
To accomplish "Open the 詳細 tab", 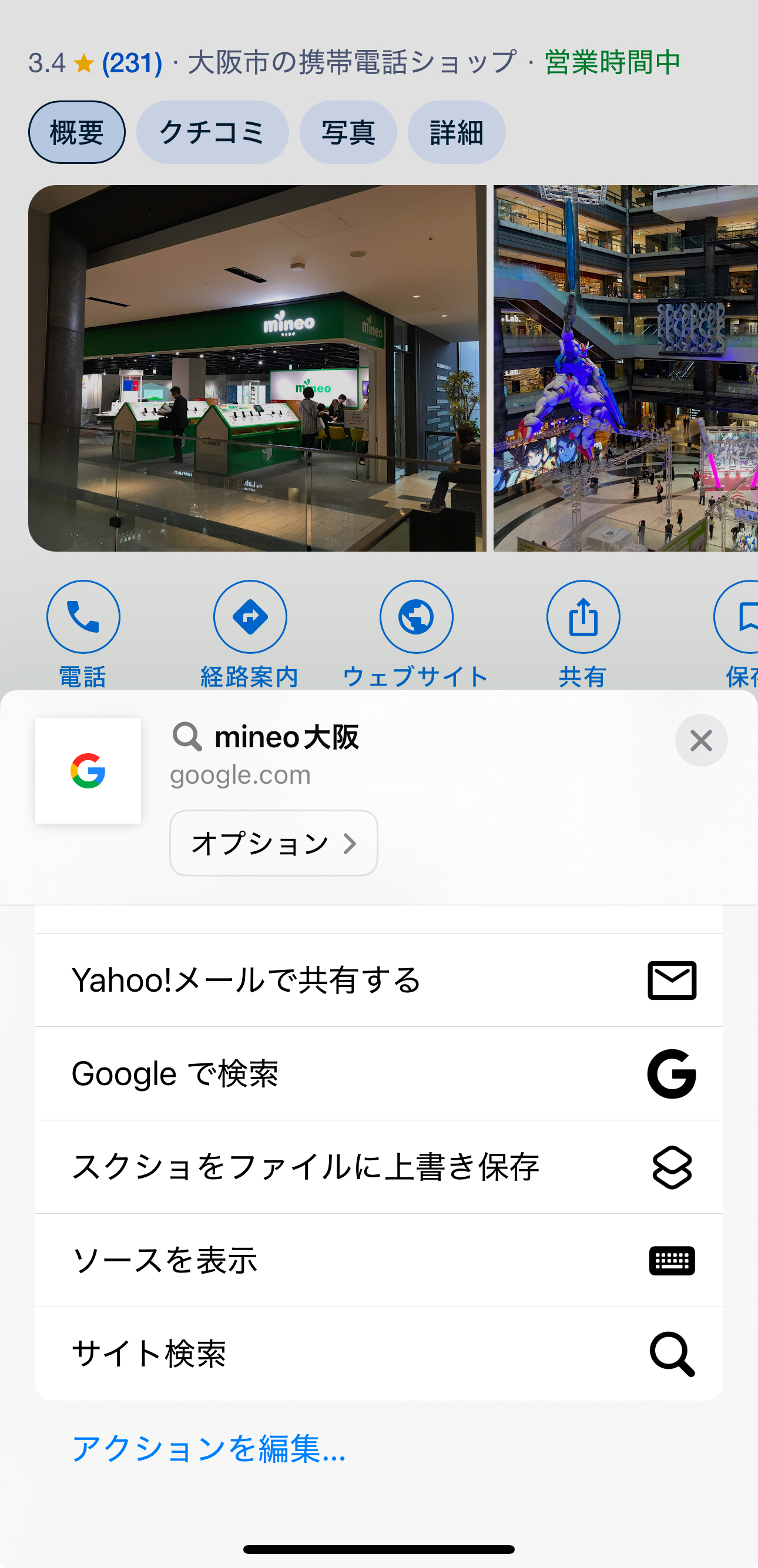I will click(456, 132).
